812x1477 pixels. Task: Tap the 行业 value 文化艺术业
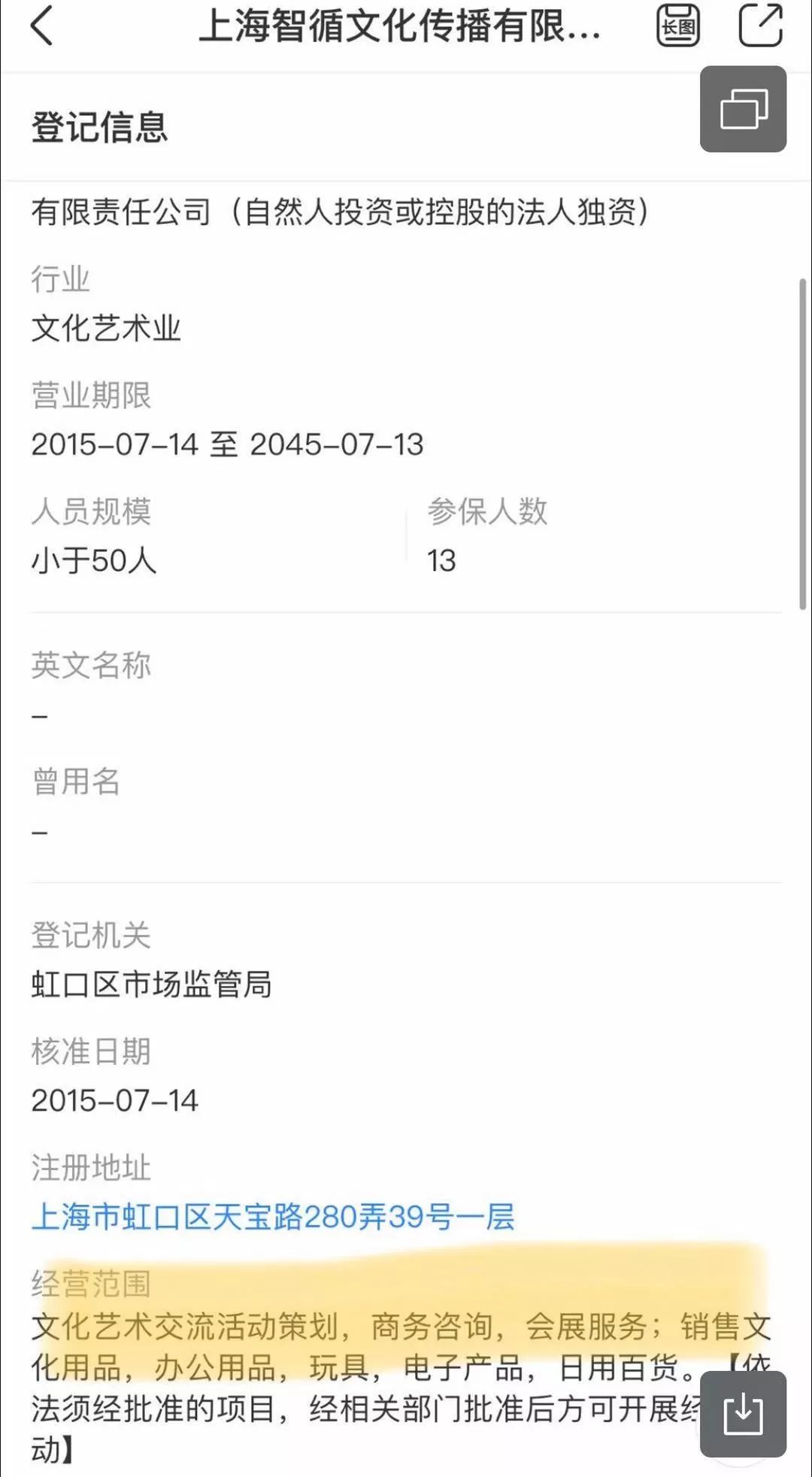click(x=105, y=328)
